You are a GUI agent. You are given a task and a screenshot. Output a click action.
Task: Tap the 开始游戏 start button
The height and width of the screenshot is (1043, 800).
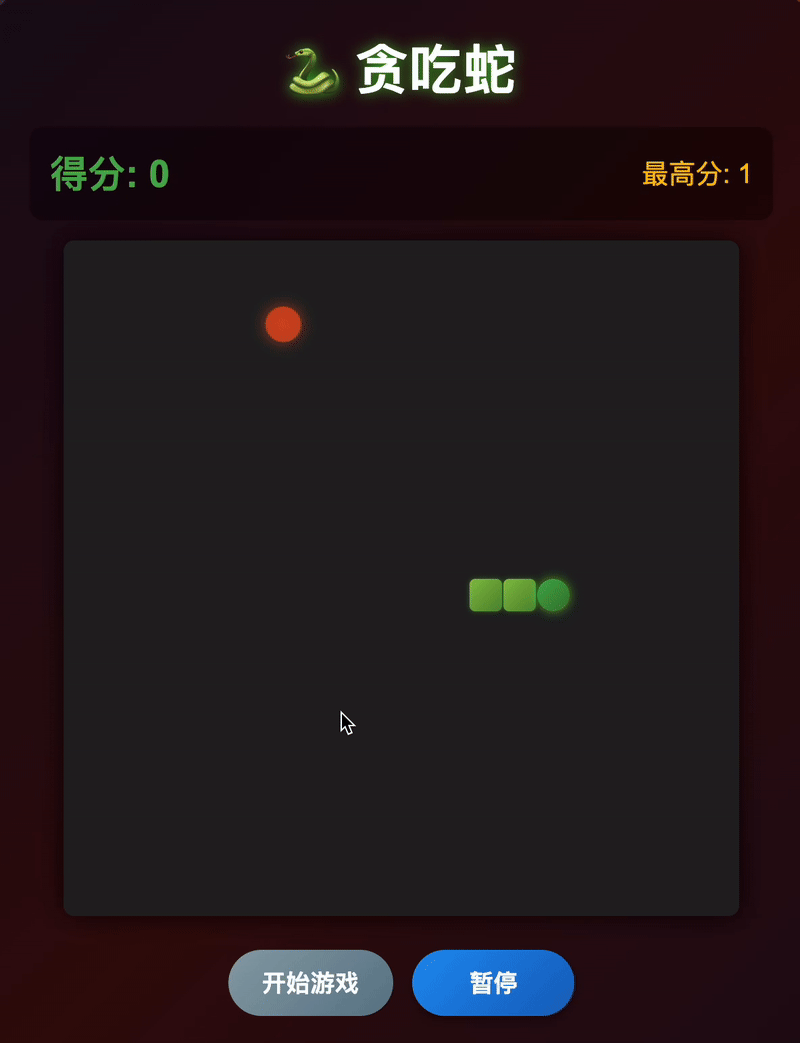pos(310,983)
